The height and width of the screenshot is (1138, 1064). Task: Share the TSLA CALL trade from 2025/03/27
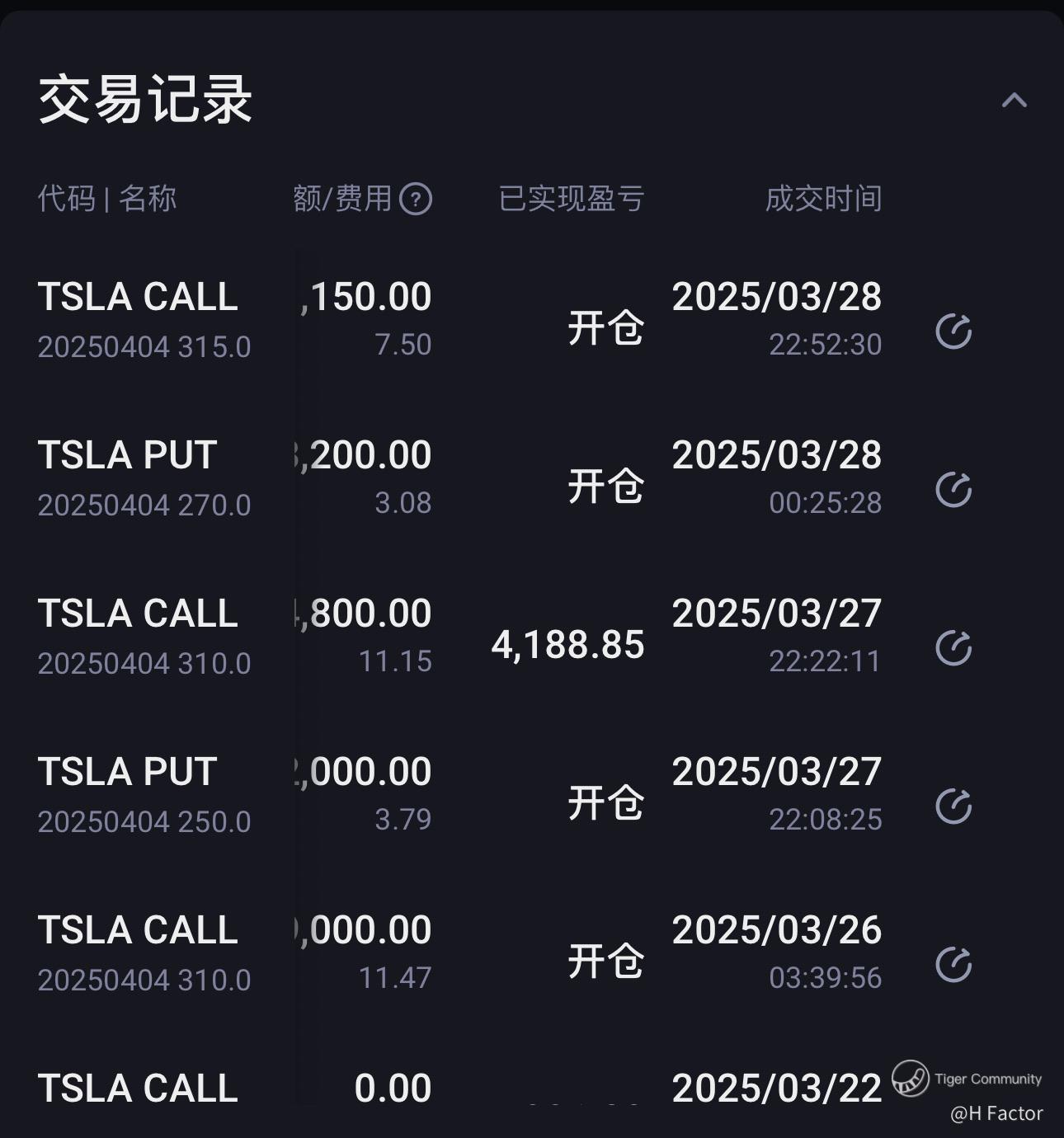(953, 648)
